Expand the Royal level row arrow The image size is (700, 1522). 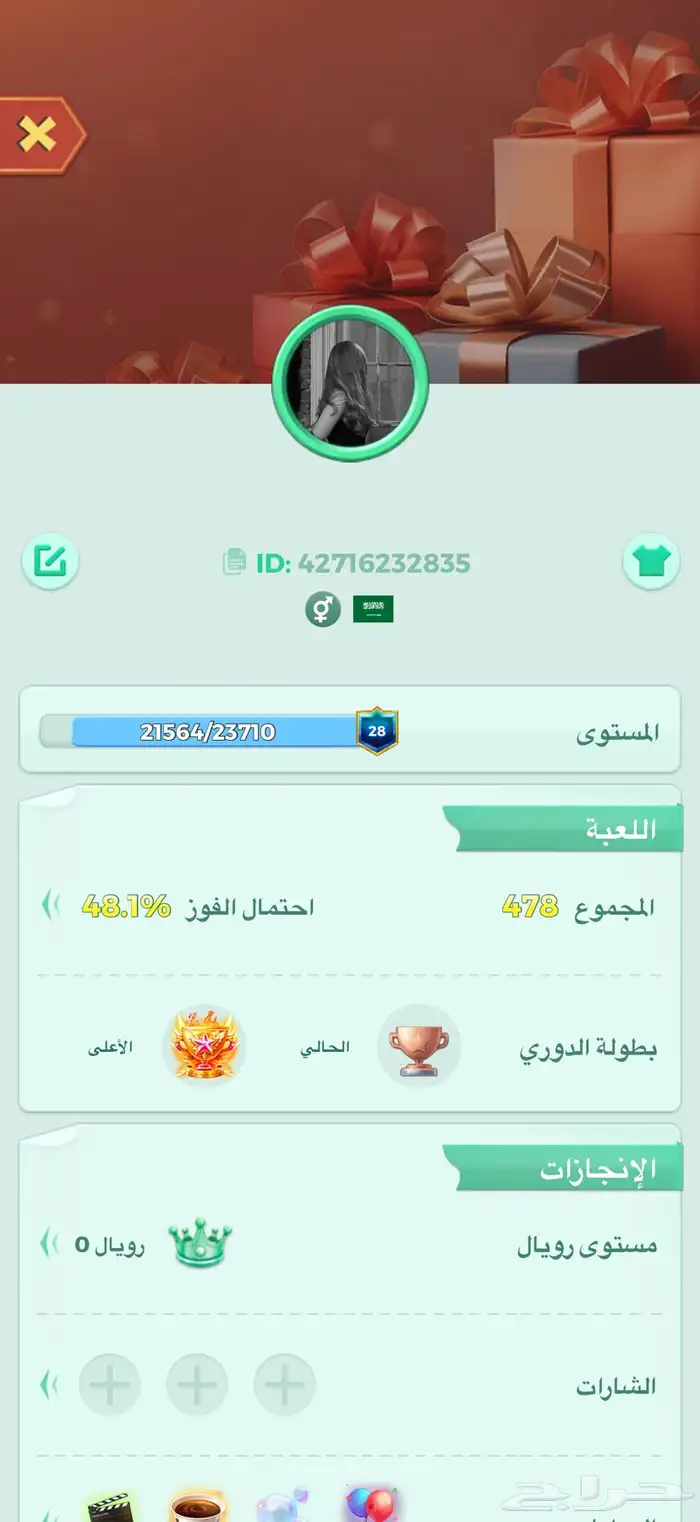click(x=50, y=1245)
